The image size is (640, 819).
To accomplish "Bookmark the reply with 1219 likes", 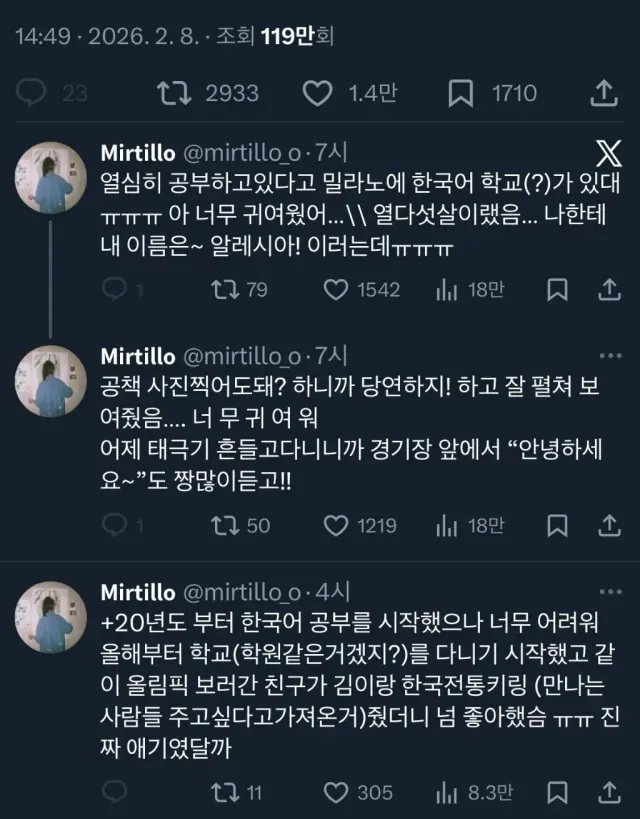I will coord(557,526).
